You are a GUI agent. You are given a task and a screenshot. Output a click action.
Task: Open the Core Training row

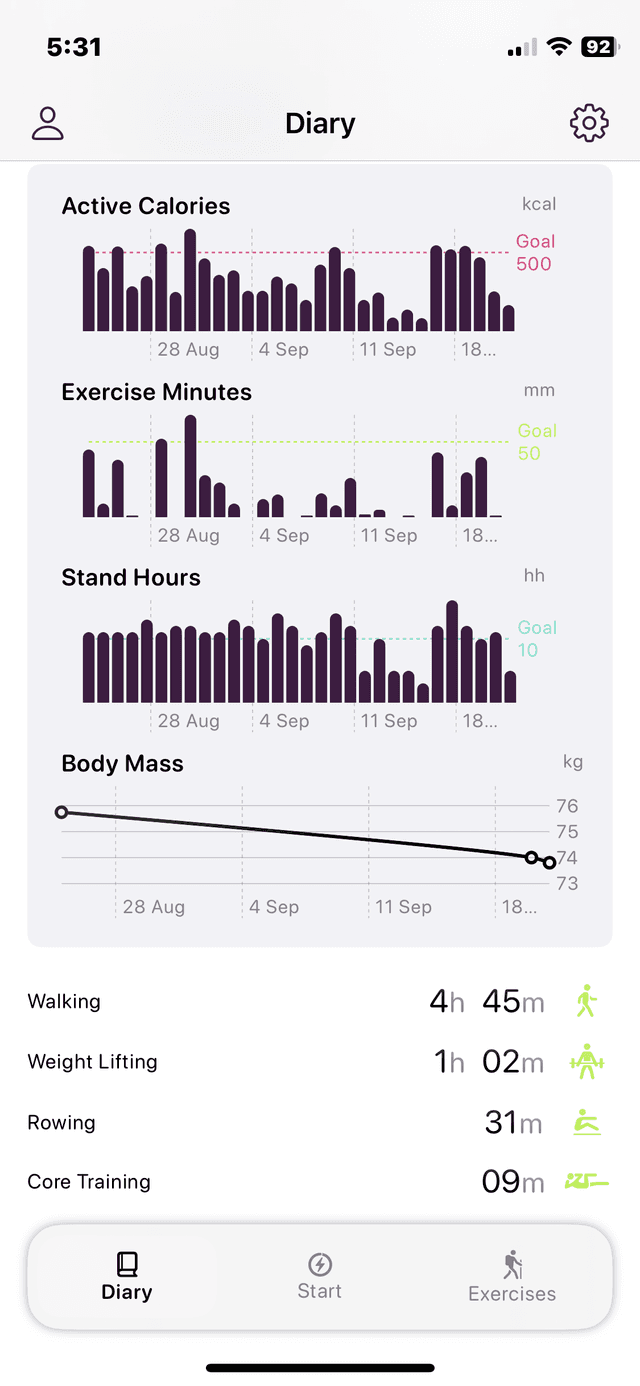320,1182
